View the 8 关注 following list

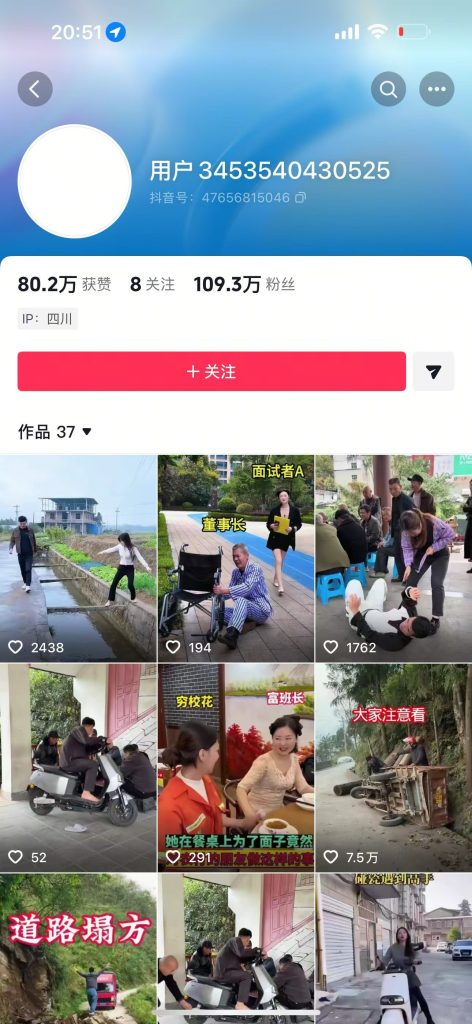point(153,284)
